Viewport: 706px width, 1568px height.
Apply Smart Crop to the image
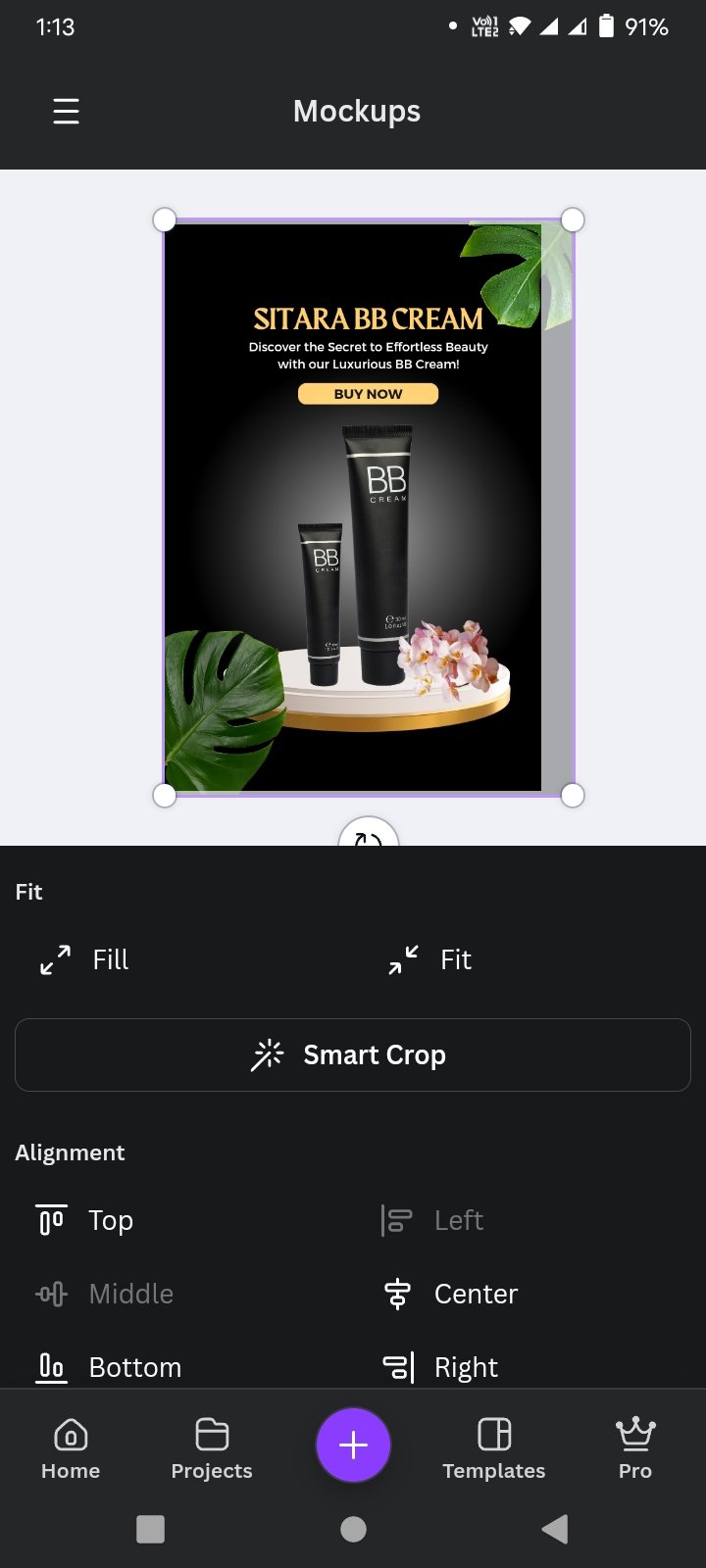(x=353, y=1054)
